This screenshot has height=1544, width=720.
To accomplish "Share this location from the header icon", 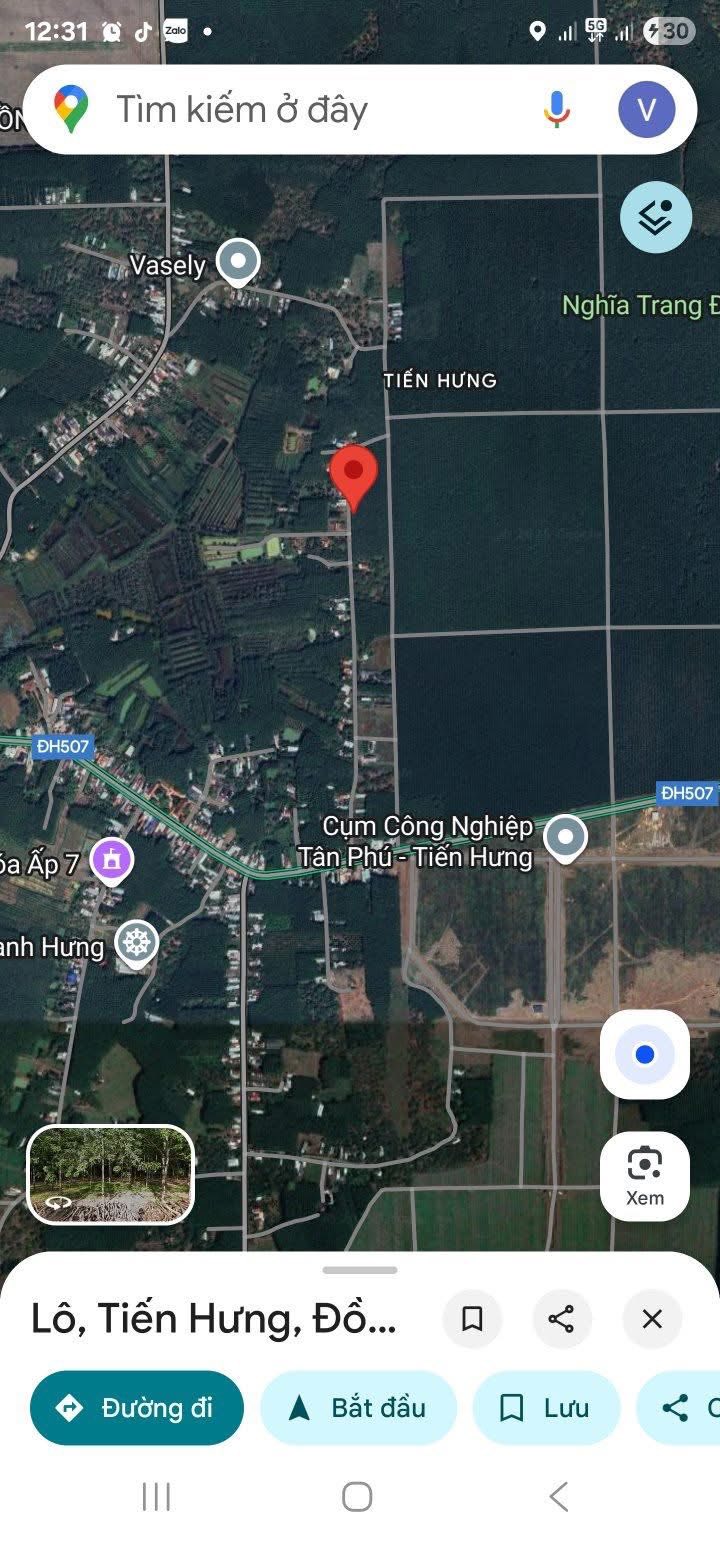I will click(x=561, y=1319).
